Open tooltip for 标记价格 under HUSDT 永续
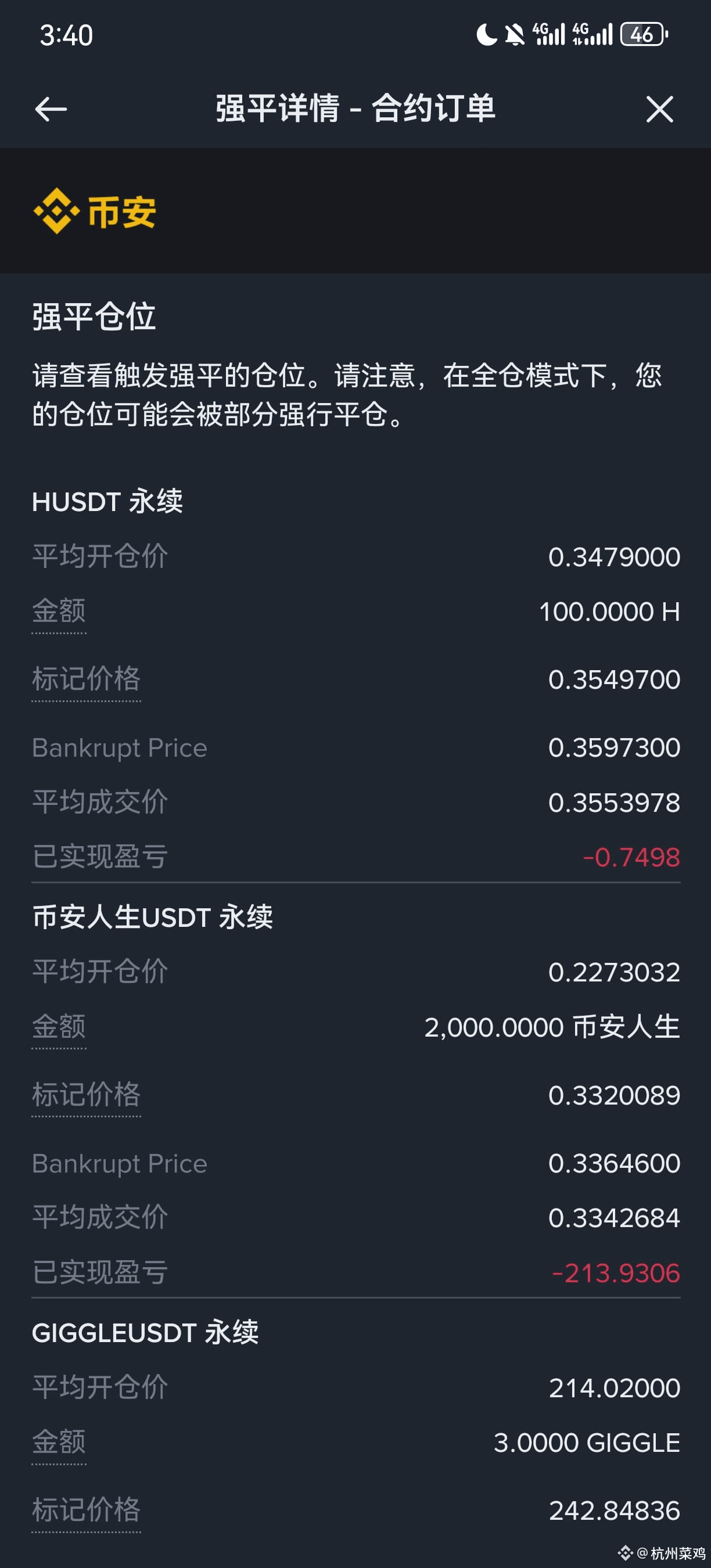 pos(87,681)
